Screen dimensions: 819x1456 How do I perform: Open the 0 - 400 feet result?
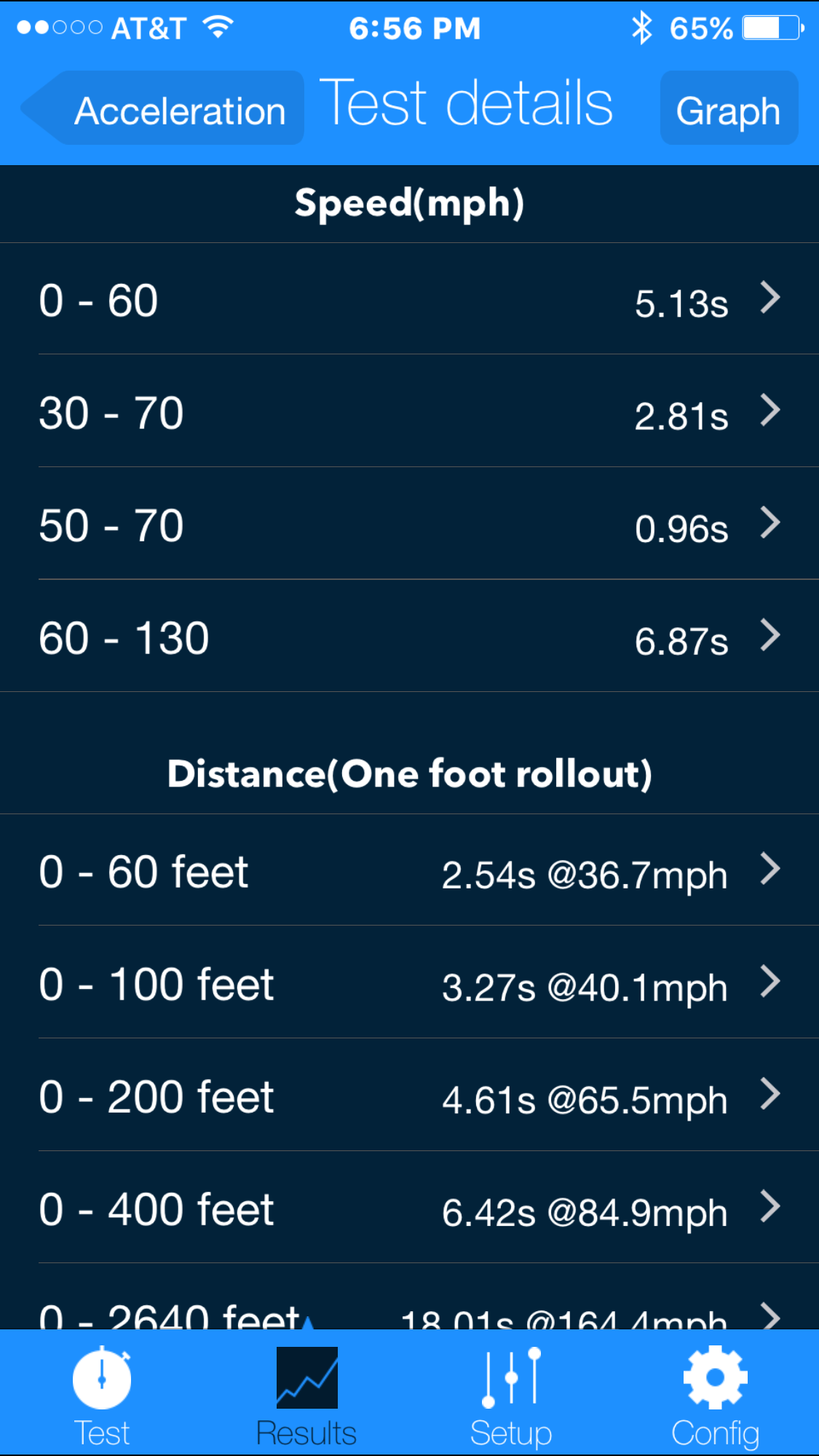(409, 1209)
